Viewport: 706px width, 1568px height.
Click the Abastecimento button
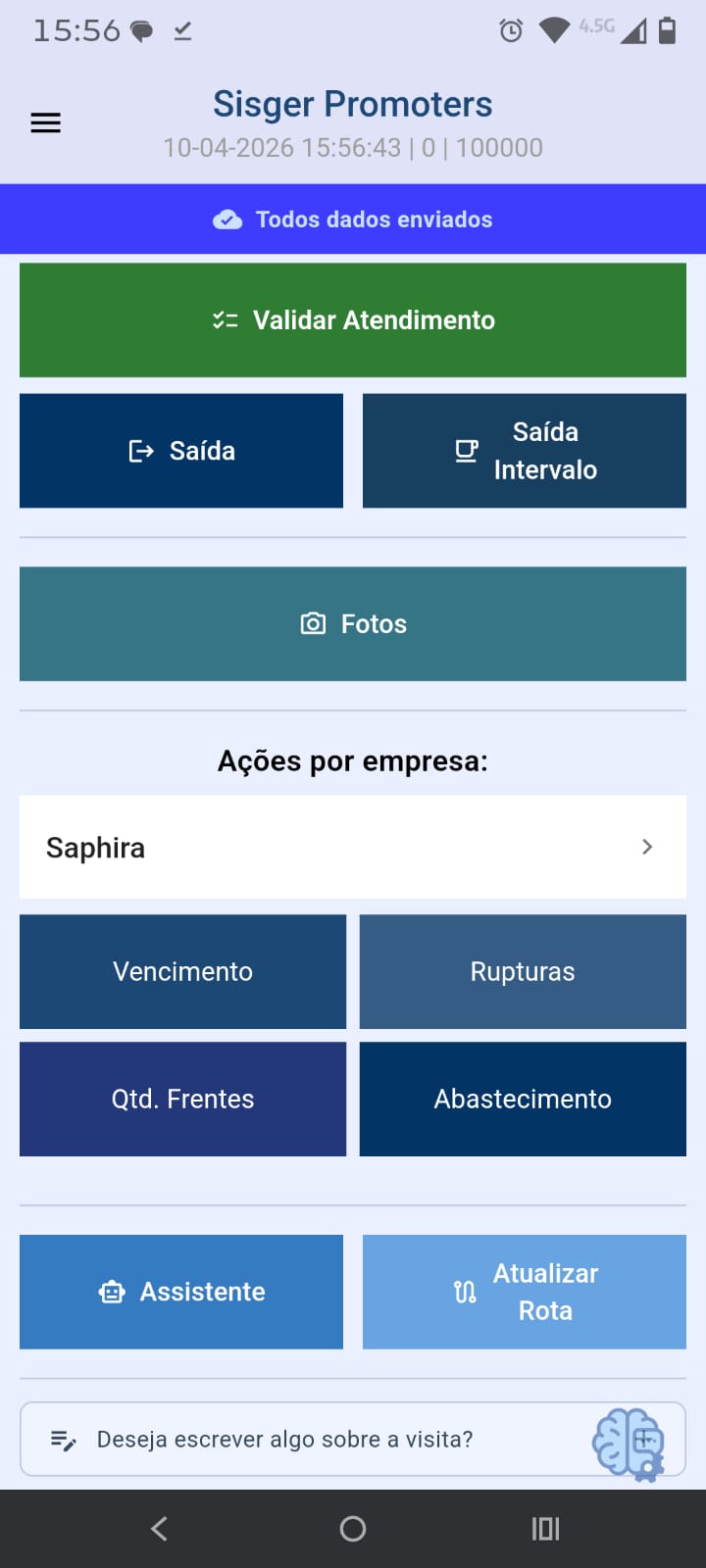coord(523,1099)
